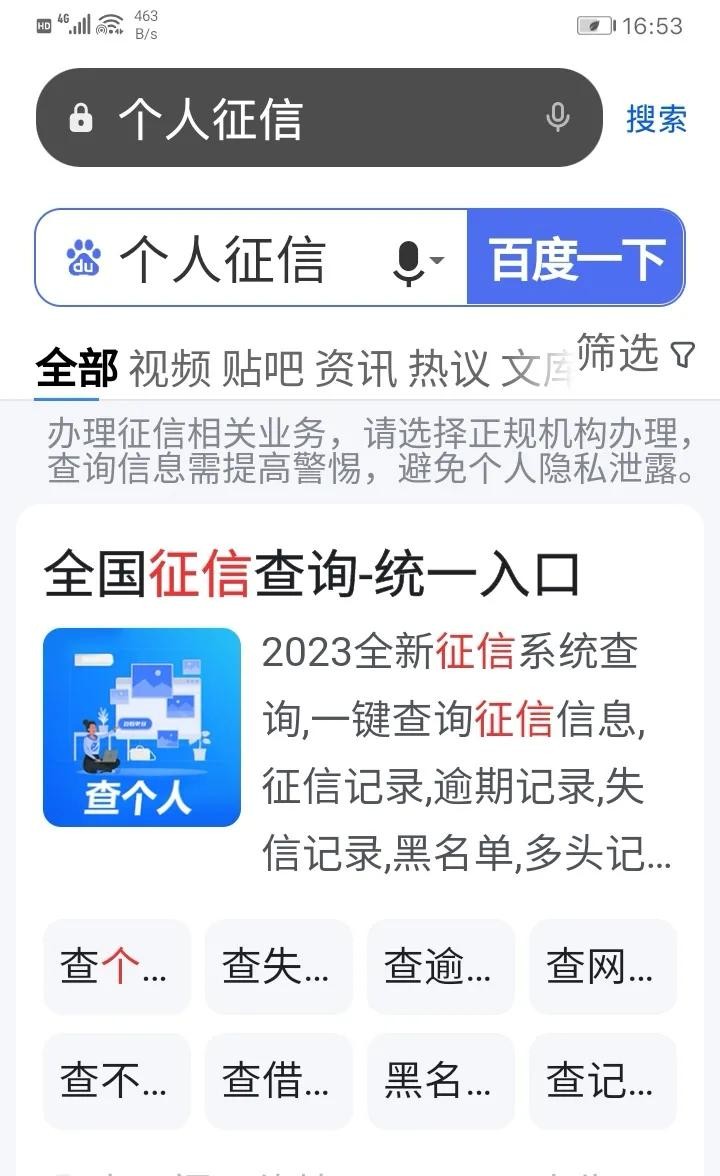
Task: Switch to the 贴吧 tab
Action: click(x=262, y=368)
